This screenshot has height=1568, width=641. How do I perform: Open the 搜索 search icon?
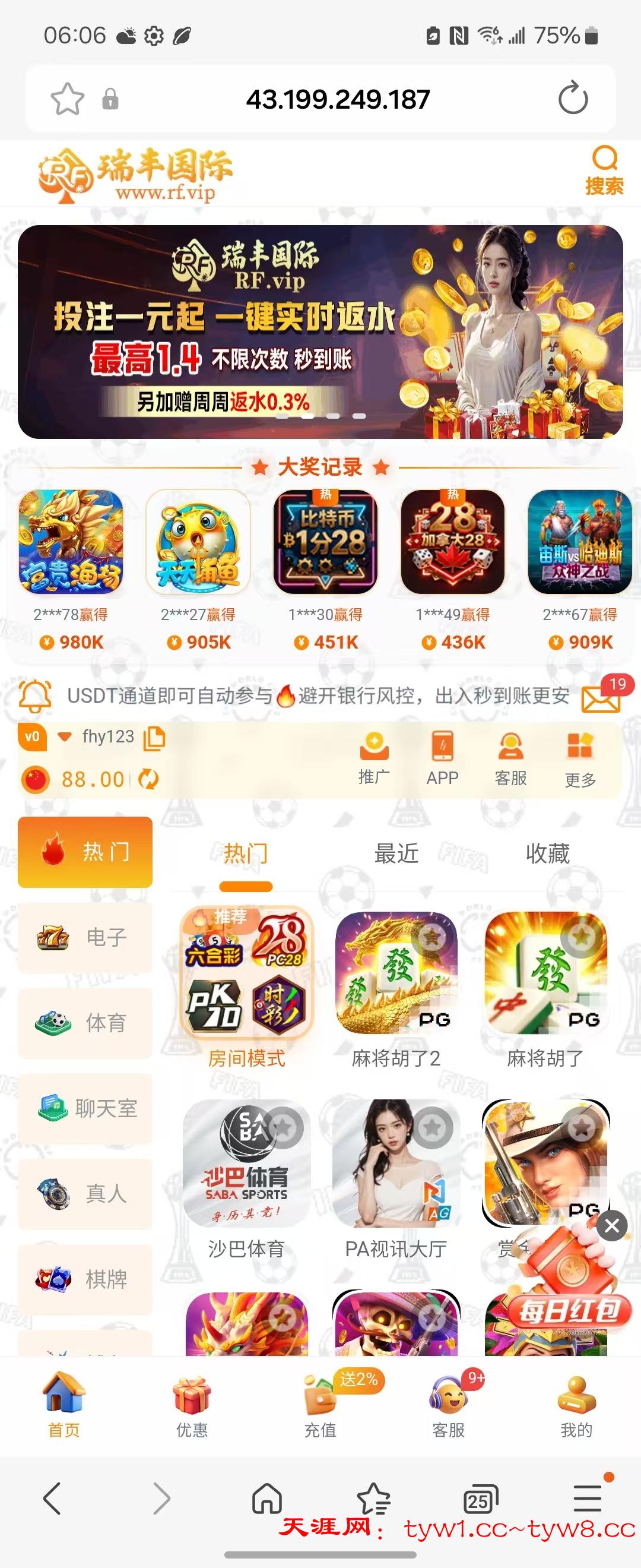(604, 170)
